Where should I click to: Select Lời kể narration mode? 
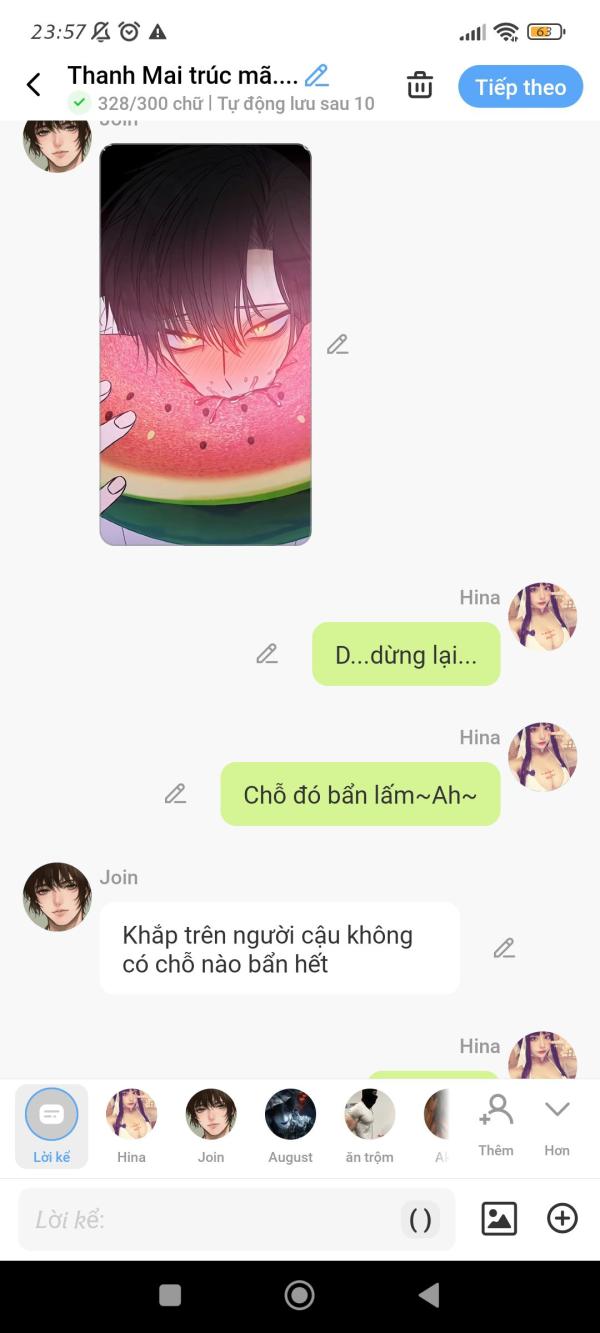[x=51, y=1126]
